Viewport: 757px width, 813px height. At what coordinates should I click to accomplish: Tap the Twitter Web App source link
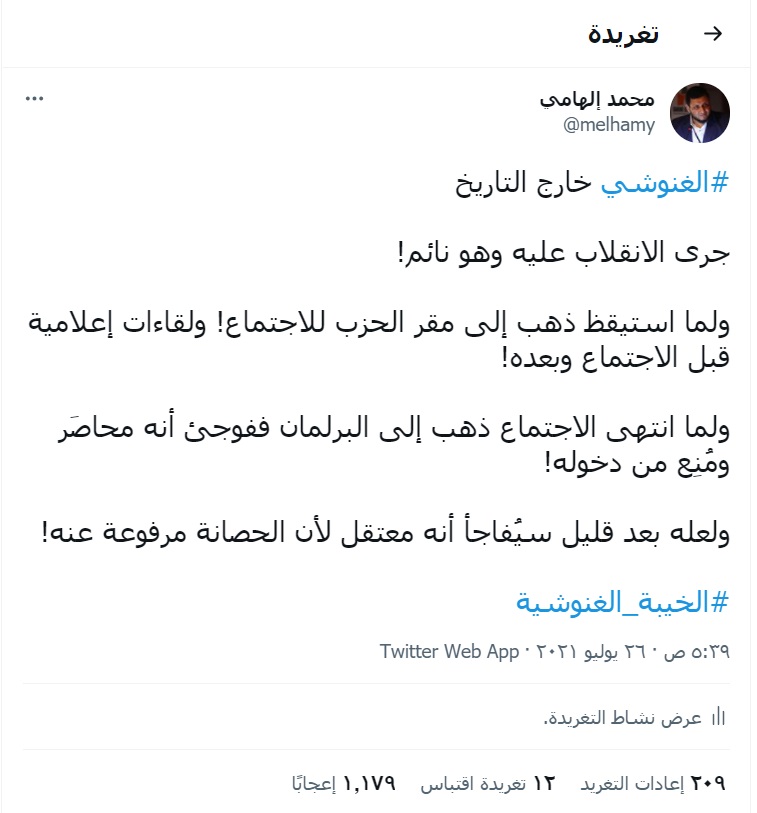point(449,651)
